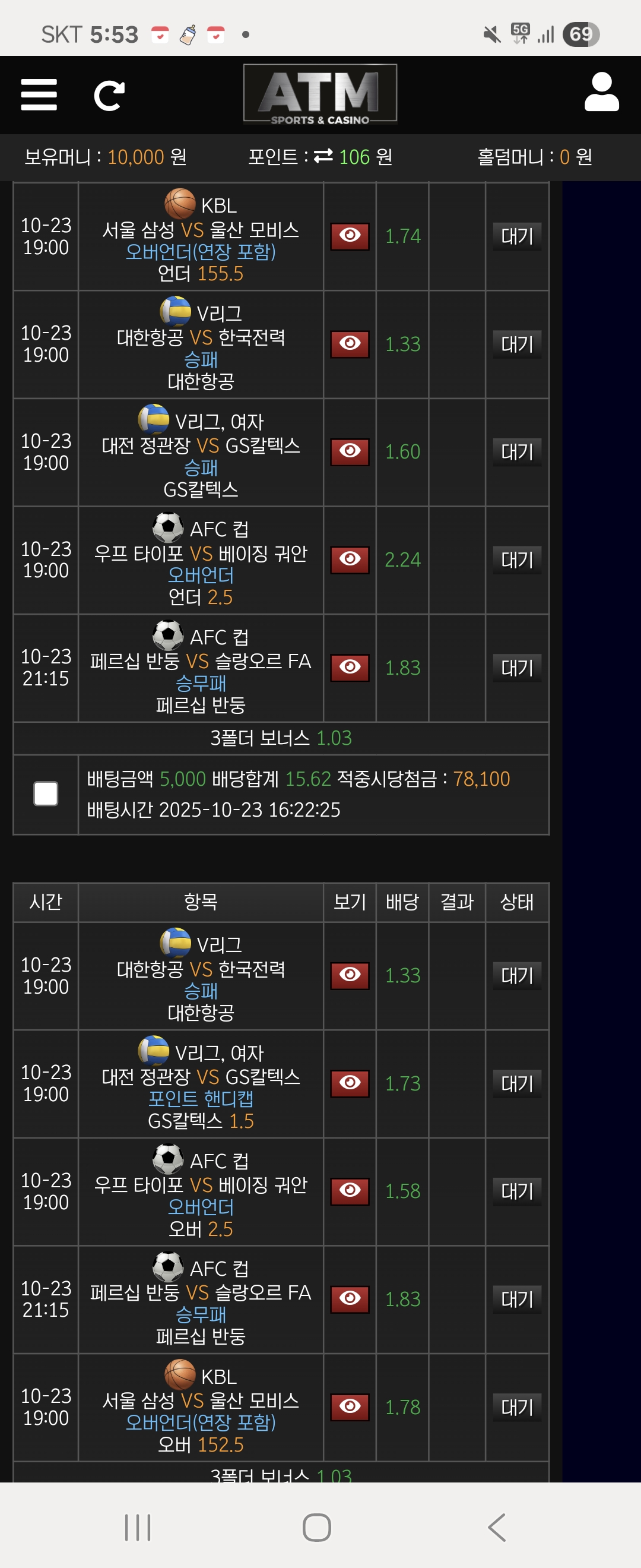Refresh the page with the reload icon
This screenshot has width=641, height=1568.
pos(109,96)
